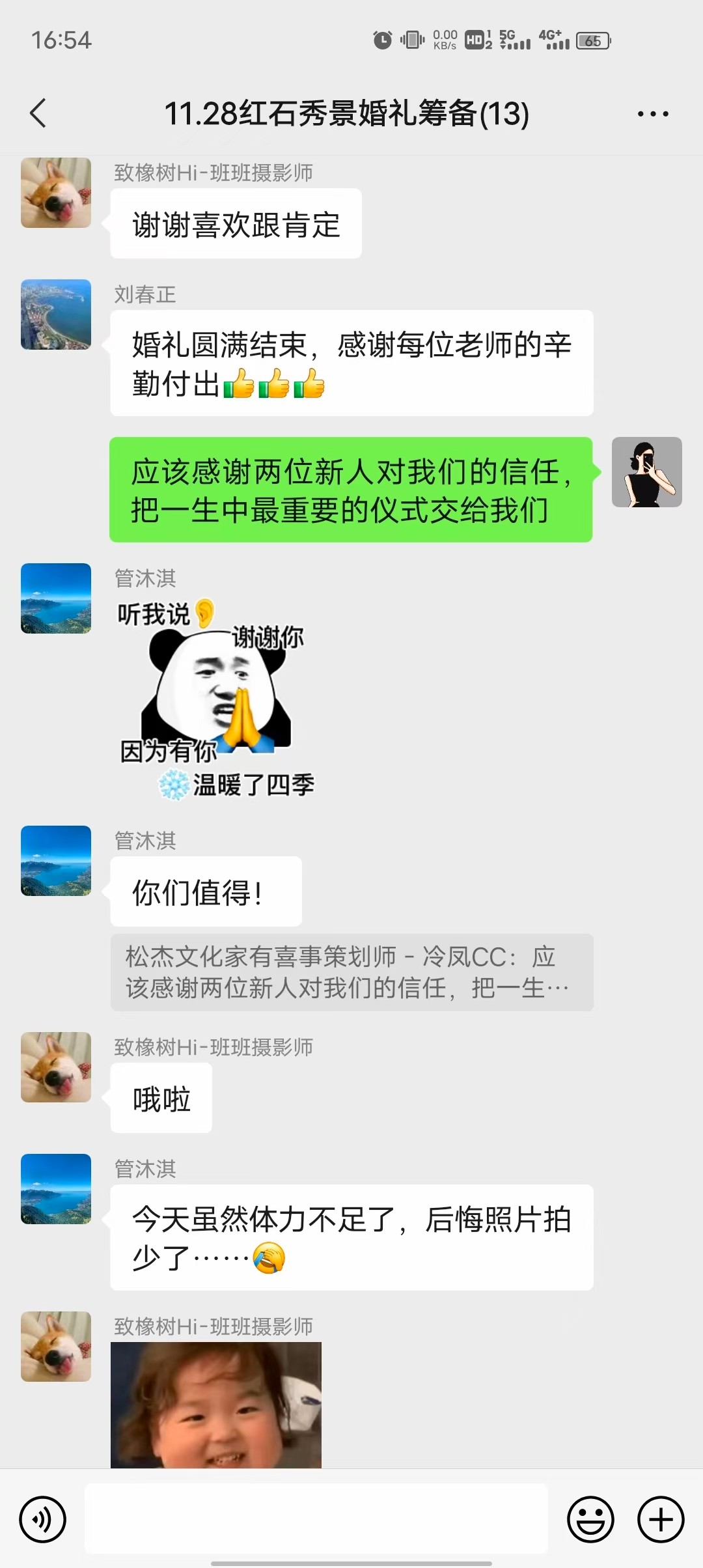Go back from the group chat
The height and width of the screenshot is (1568, 703).
coord(38,113)
